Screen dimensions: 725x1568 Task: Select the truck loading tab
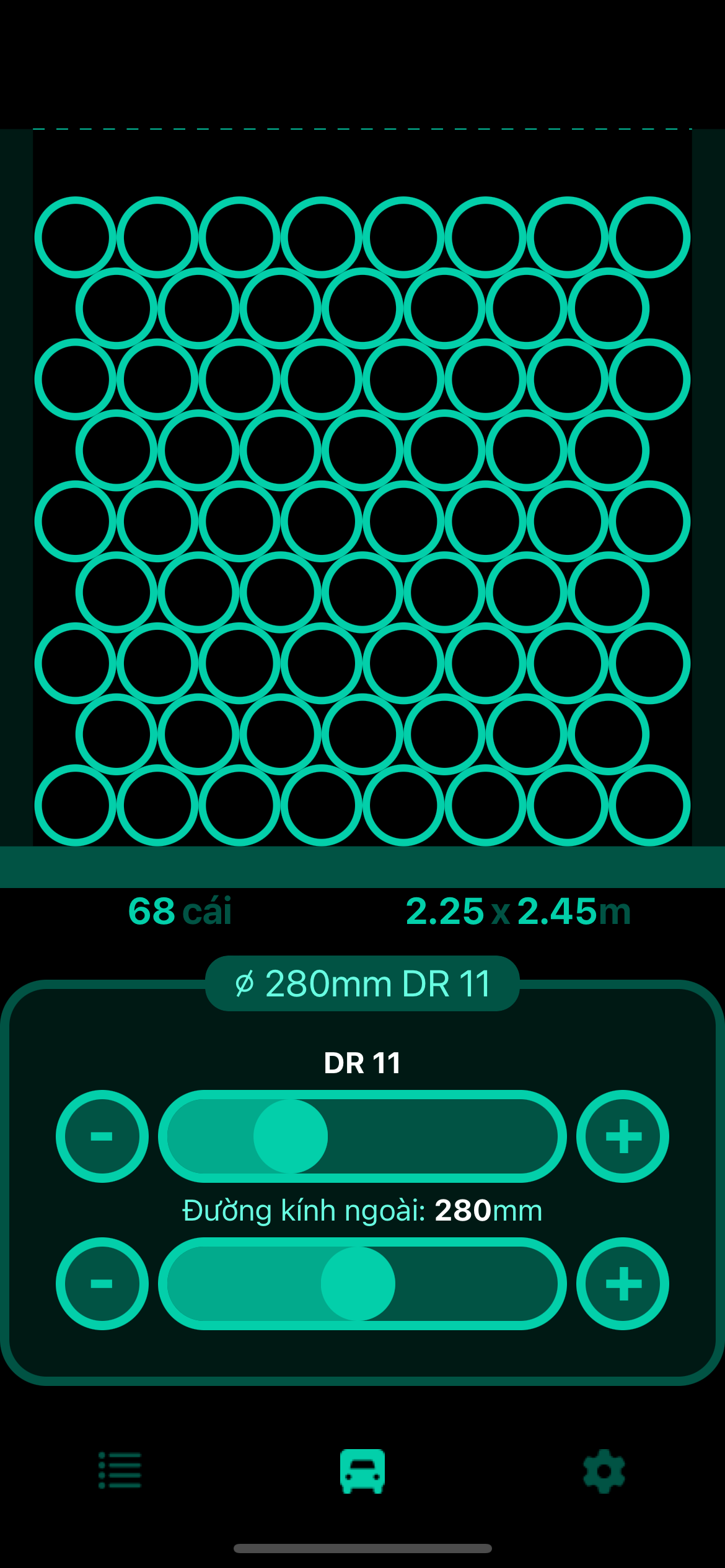362,1470
